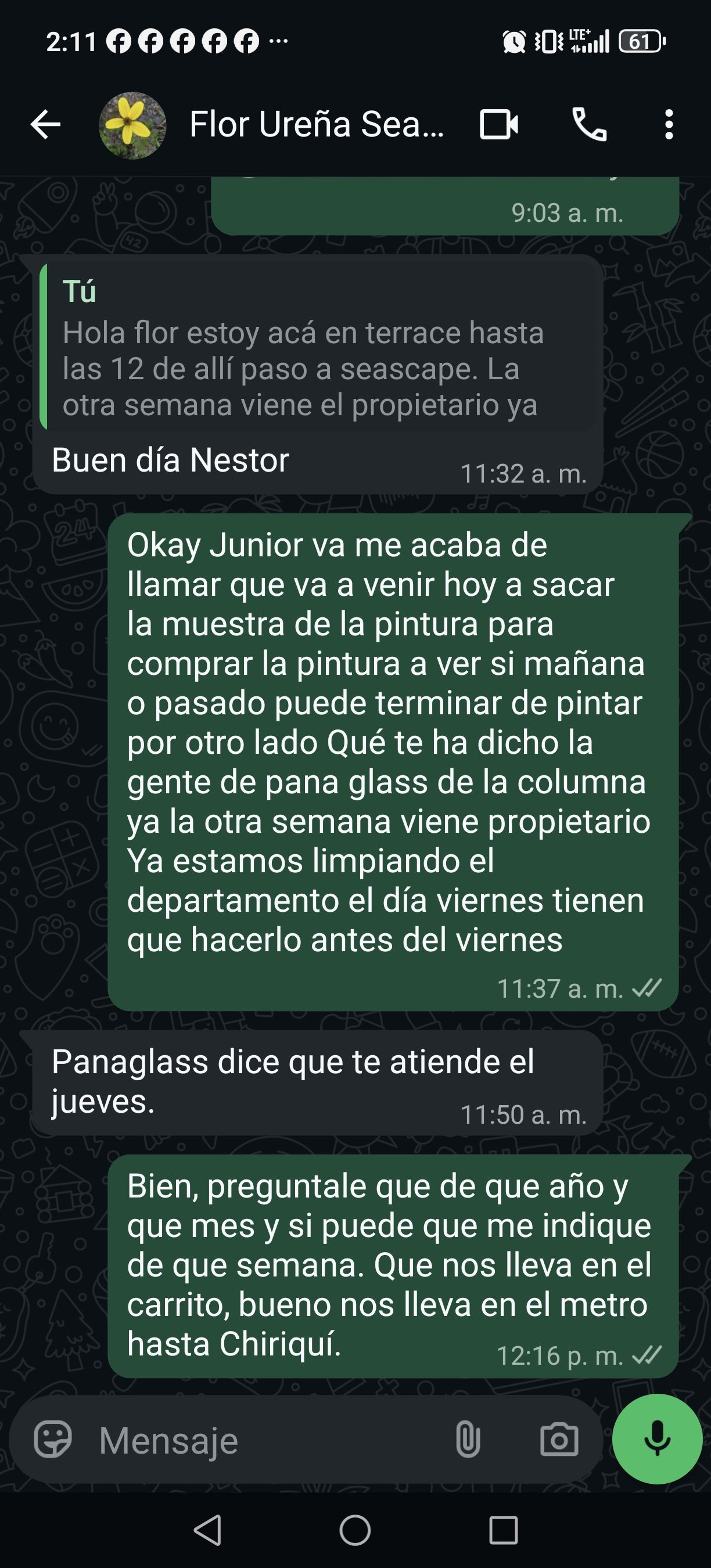Tap the system home button
Screen dimensions: 711x1568
(355, 1530)
